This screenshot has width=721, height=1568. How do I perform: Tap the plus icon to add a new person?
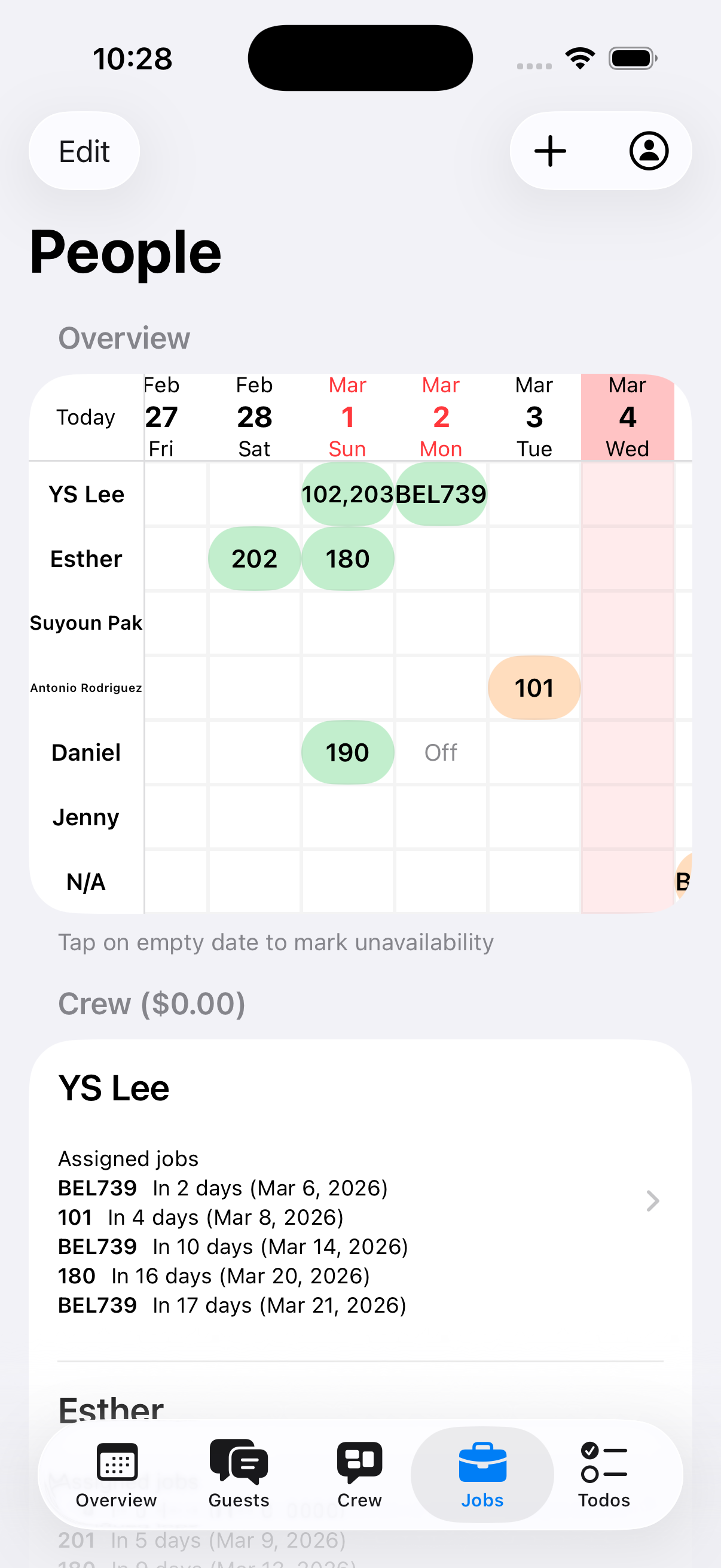tap(549, 151)
